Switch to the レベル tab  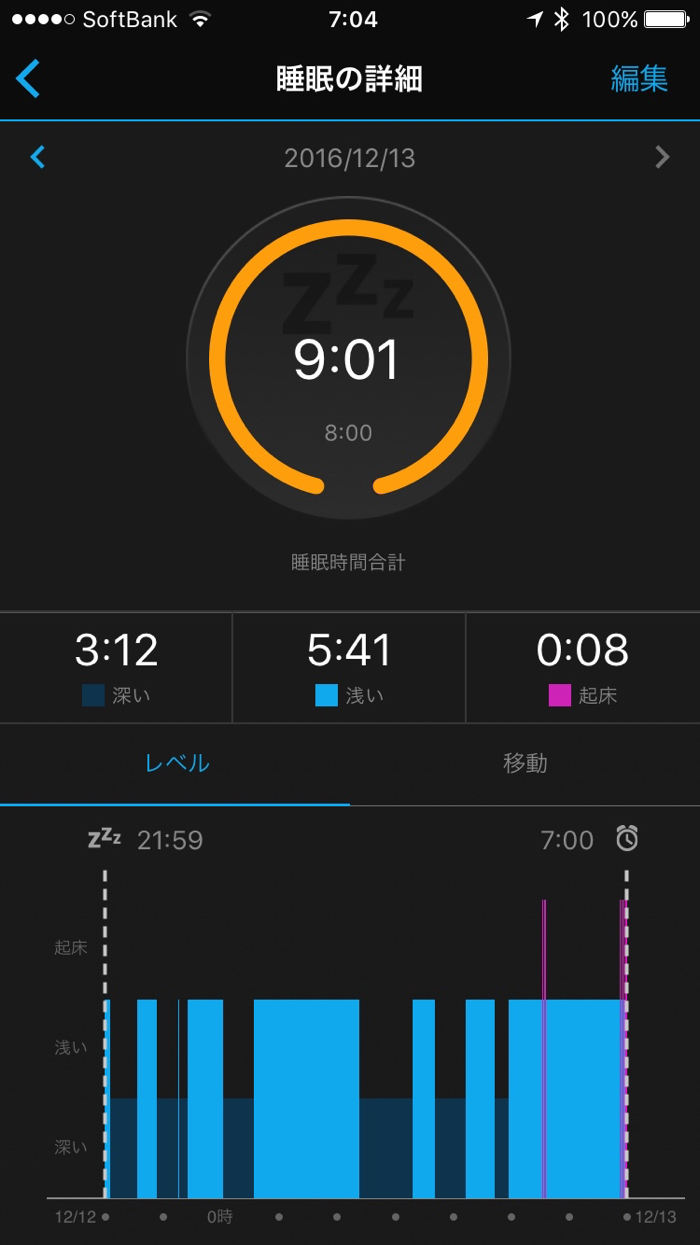click(x=176, y=763)
